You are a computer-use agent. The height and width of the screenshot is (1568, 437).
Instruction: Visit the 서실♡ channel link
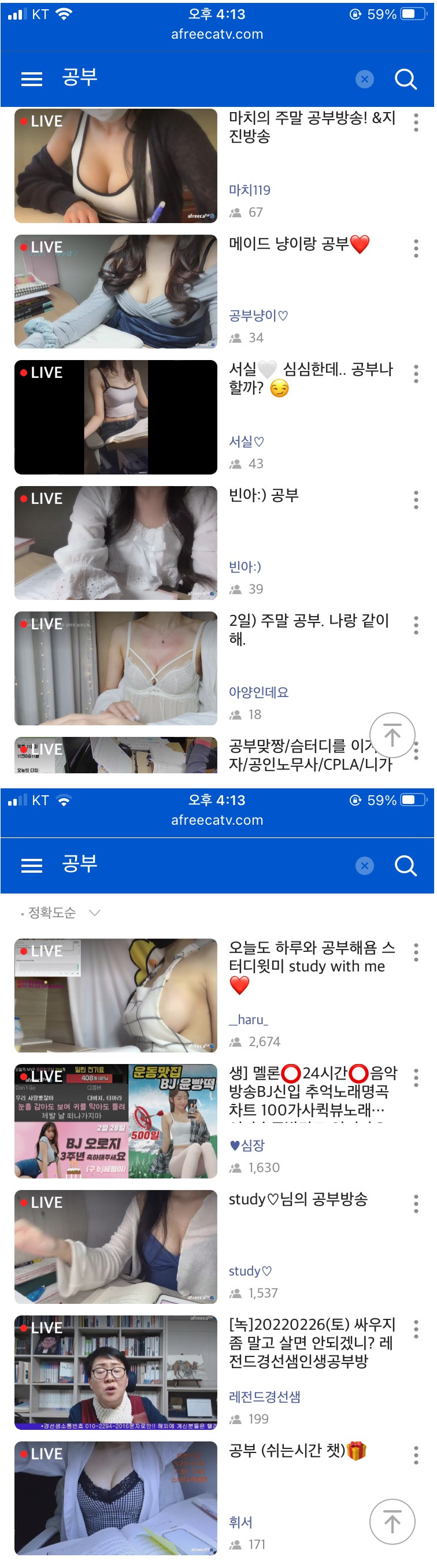(x=246, y=442)
